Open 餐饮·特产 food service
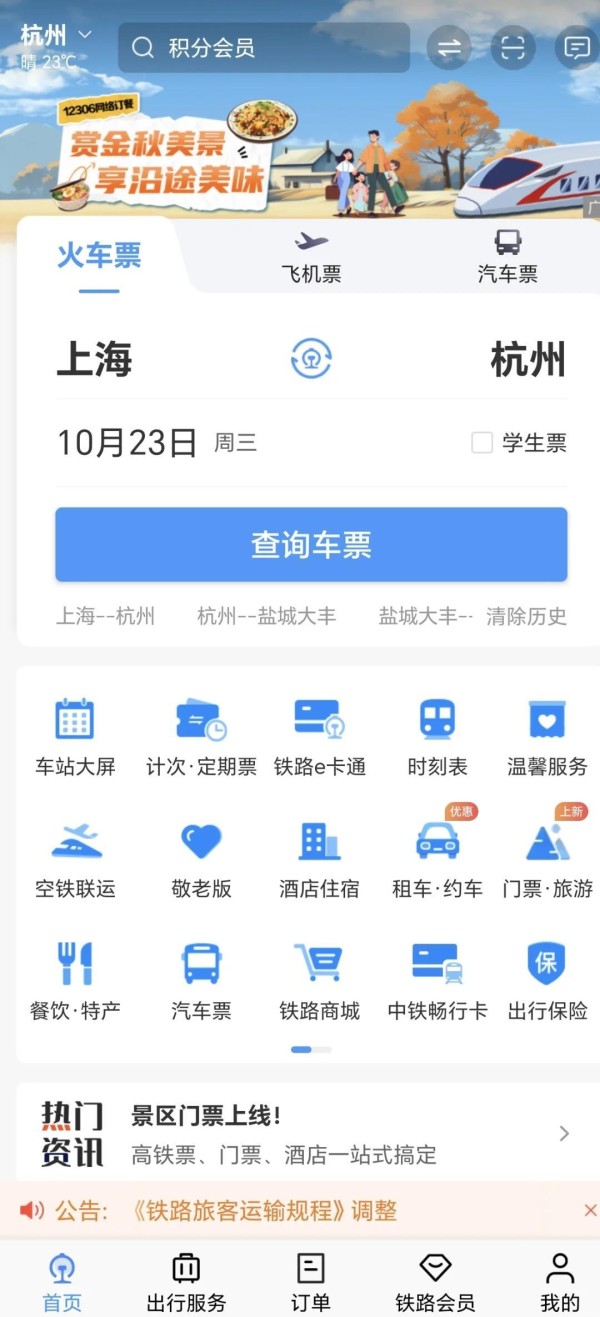This screenshot has width=600, height=1317. point(75,981)
